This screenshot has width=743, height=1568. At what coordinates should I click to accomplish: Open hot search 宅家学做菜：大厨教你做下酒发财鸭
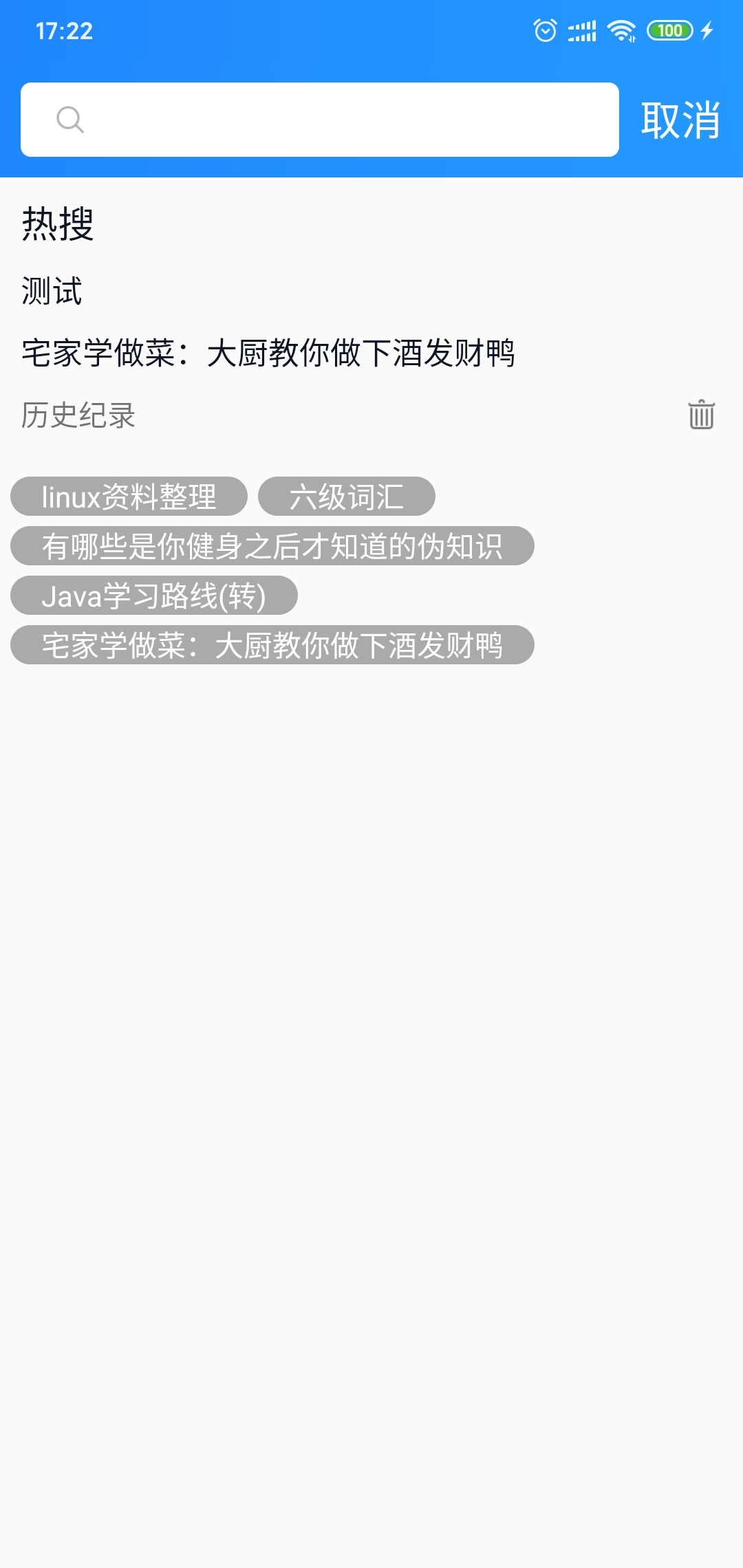(x=268, y=353)
